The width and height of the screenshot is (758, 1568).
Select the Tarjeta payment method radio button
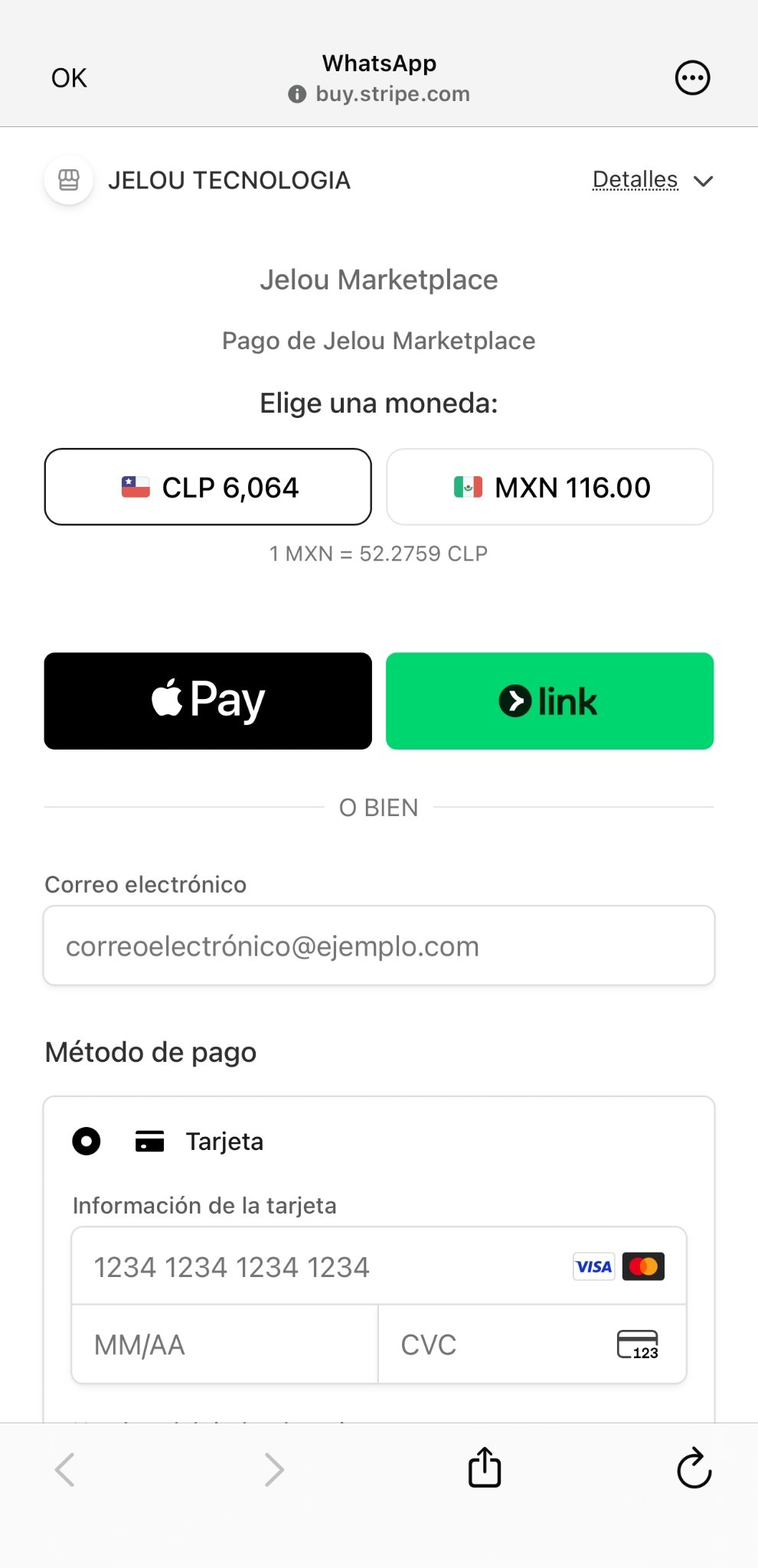pos(87,1141)
